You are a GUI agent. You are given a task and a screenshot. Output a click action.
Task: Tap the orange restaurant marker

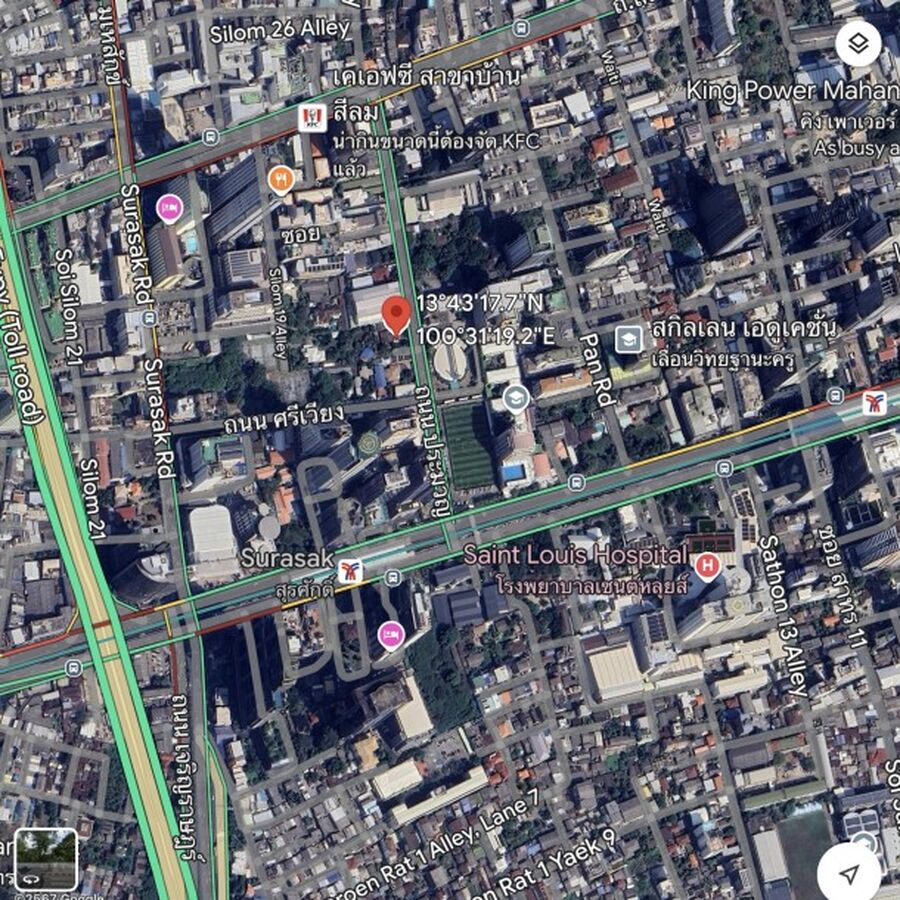pyautogui.click(x=282, y=179)
